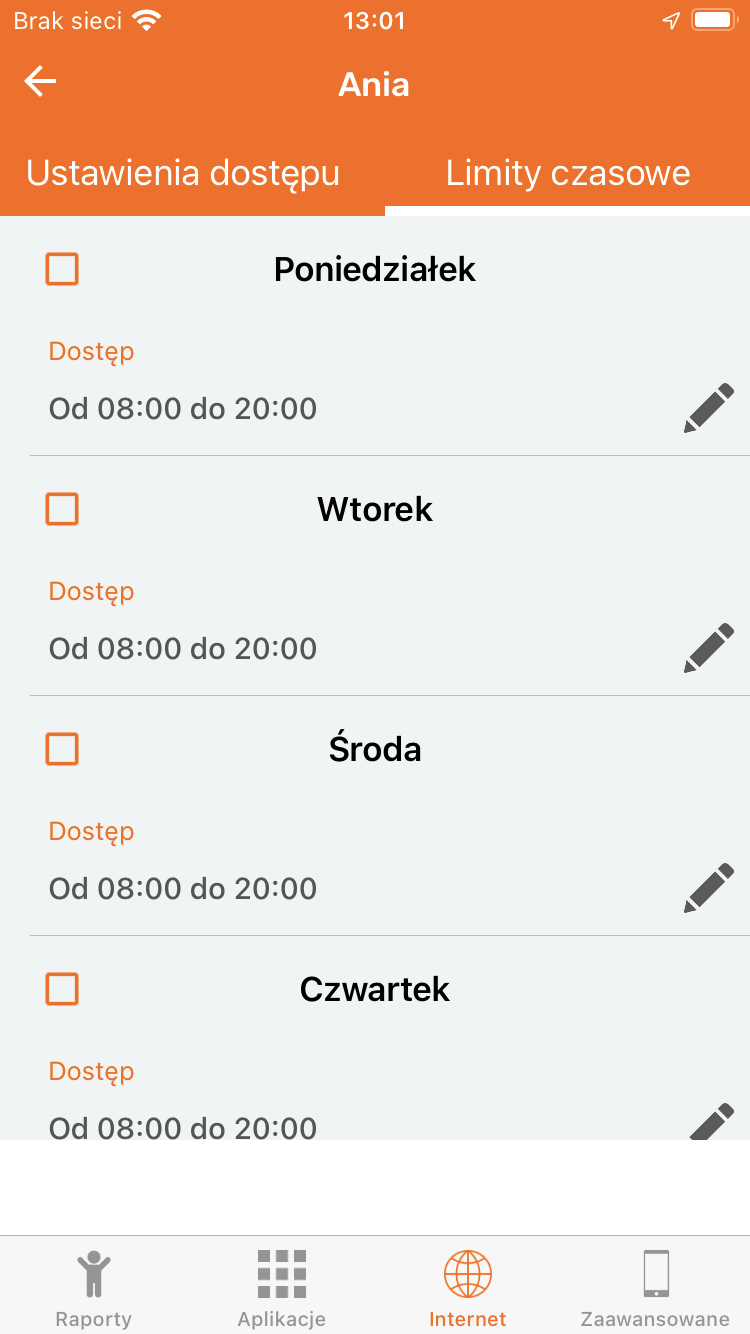750x1334 pixels.
Task: Go to the Aplikacje tab
Action: 281,1286
